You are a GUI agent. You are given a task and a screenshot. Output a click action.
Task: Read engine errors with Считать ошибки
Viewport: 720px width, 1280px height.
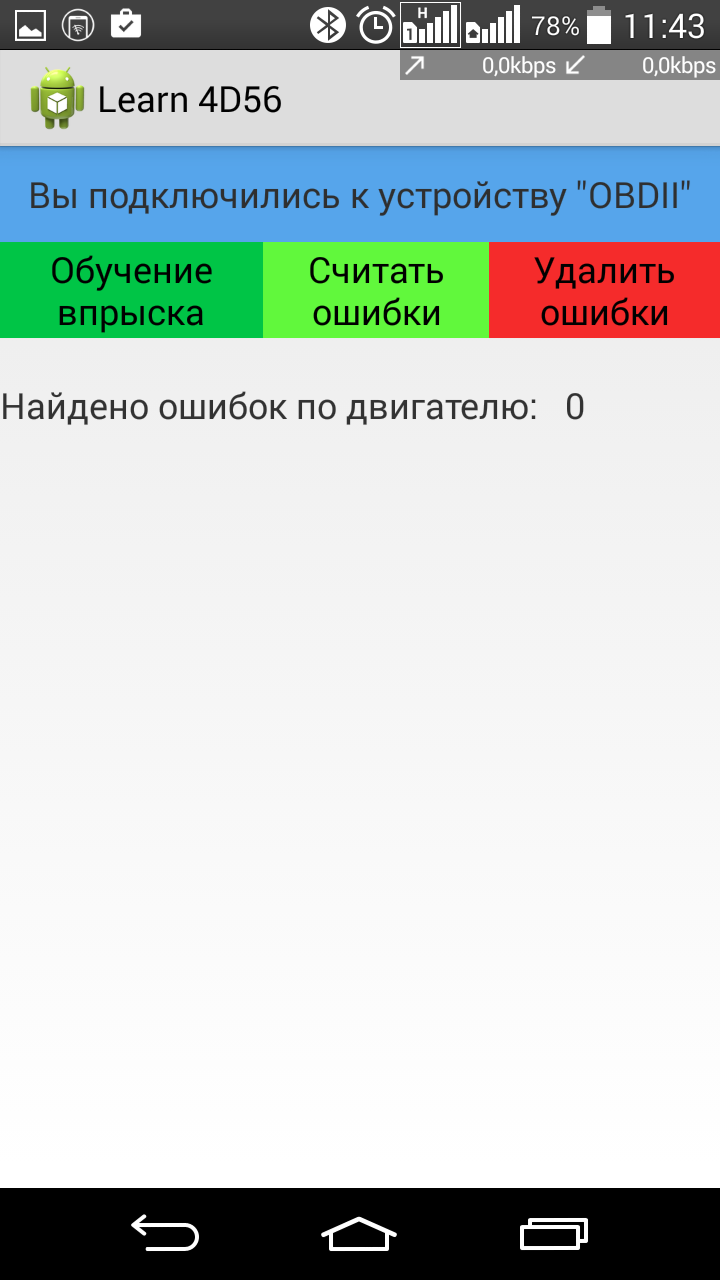(x=376, y=290)
